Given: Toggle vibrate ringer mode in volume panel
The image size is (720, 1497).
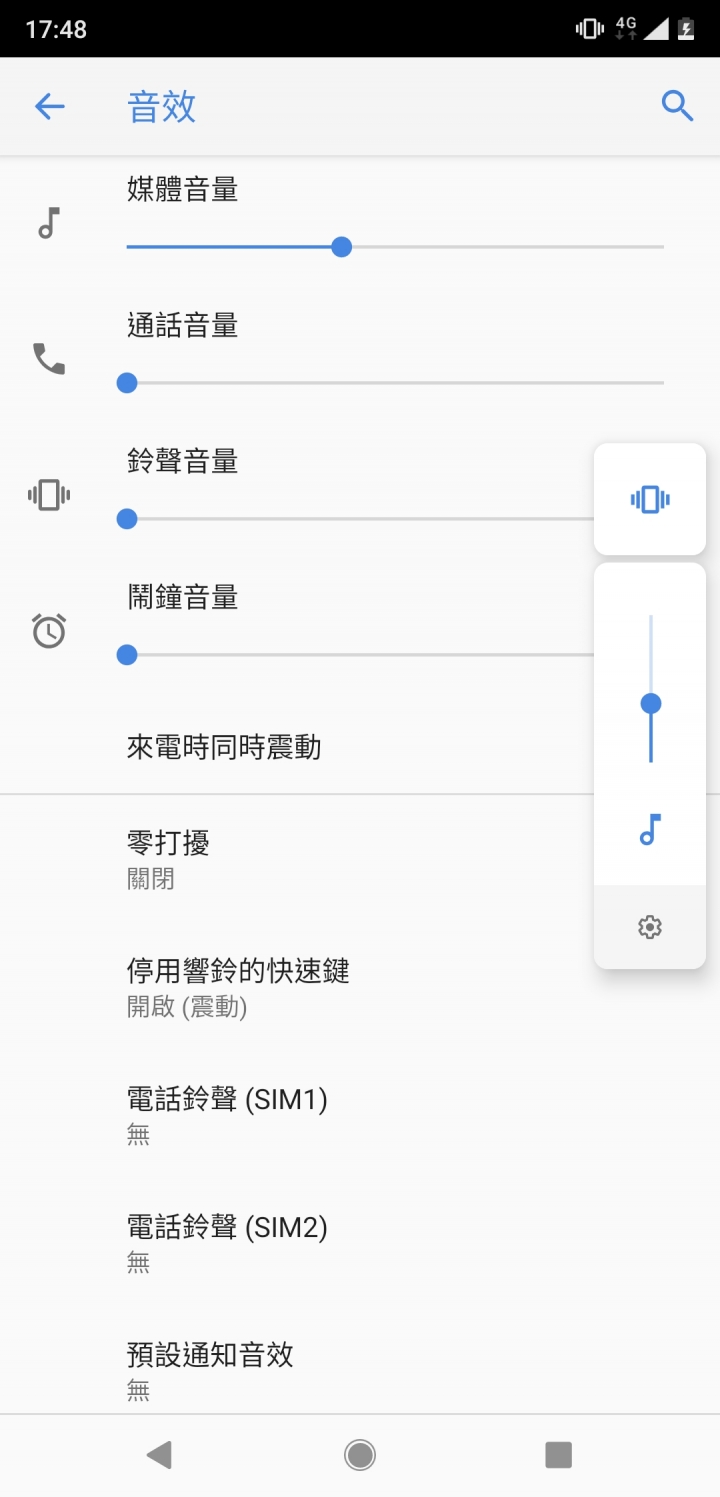Looking at the screenshot, I should click(650, 499).
